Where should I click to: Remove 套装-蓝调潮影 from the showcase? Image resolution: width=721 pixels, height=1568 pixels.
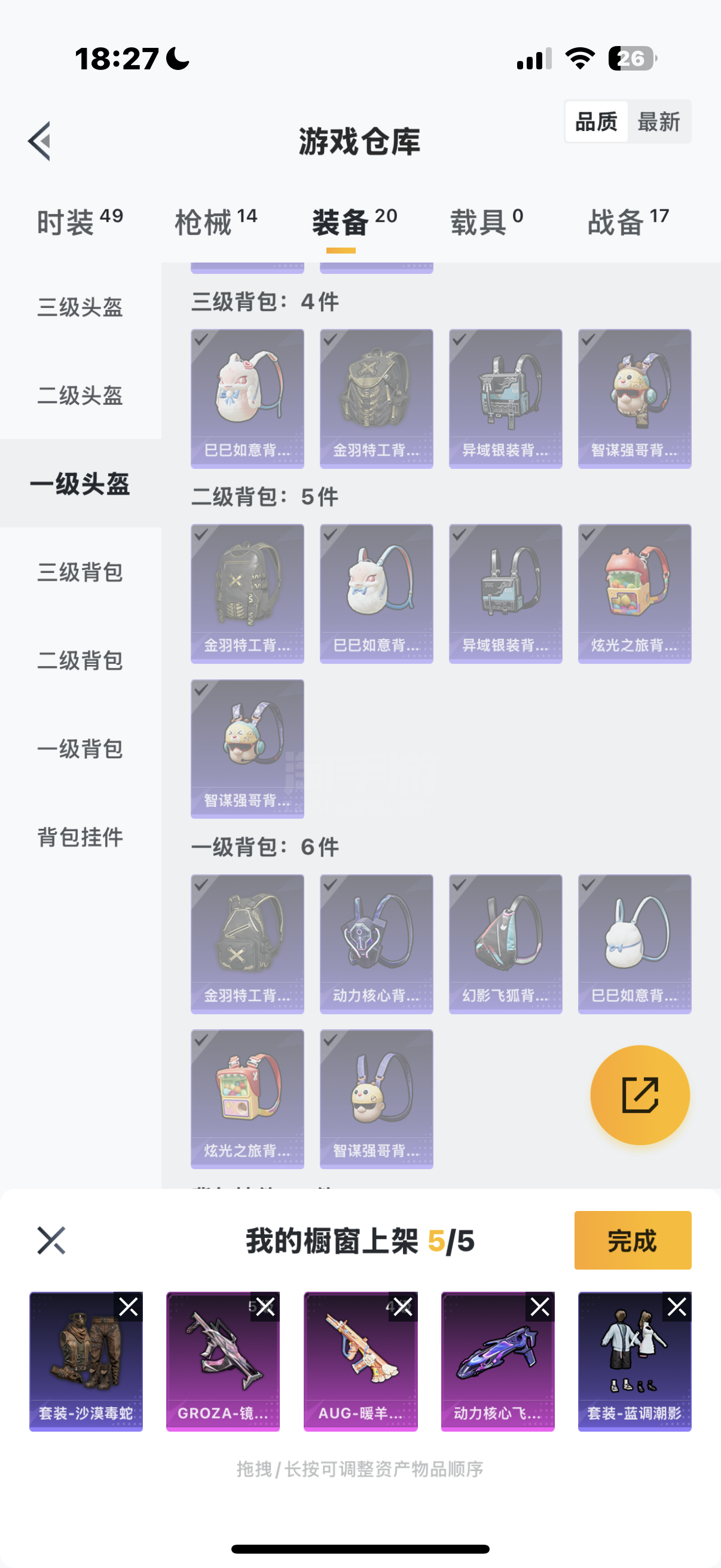pos(677,1306)
